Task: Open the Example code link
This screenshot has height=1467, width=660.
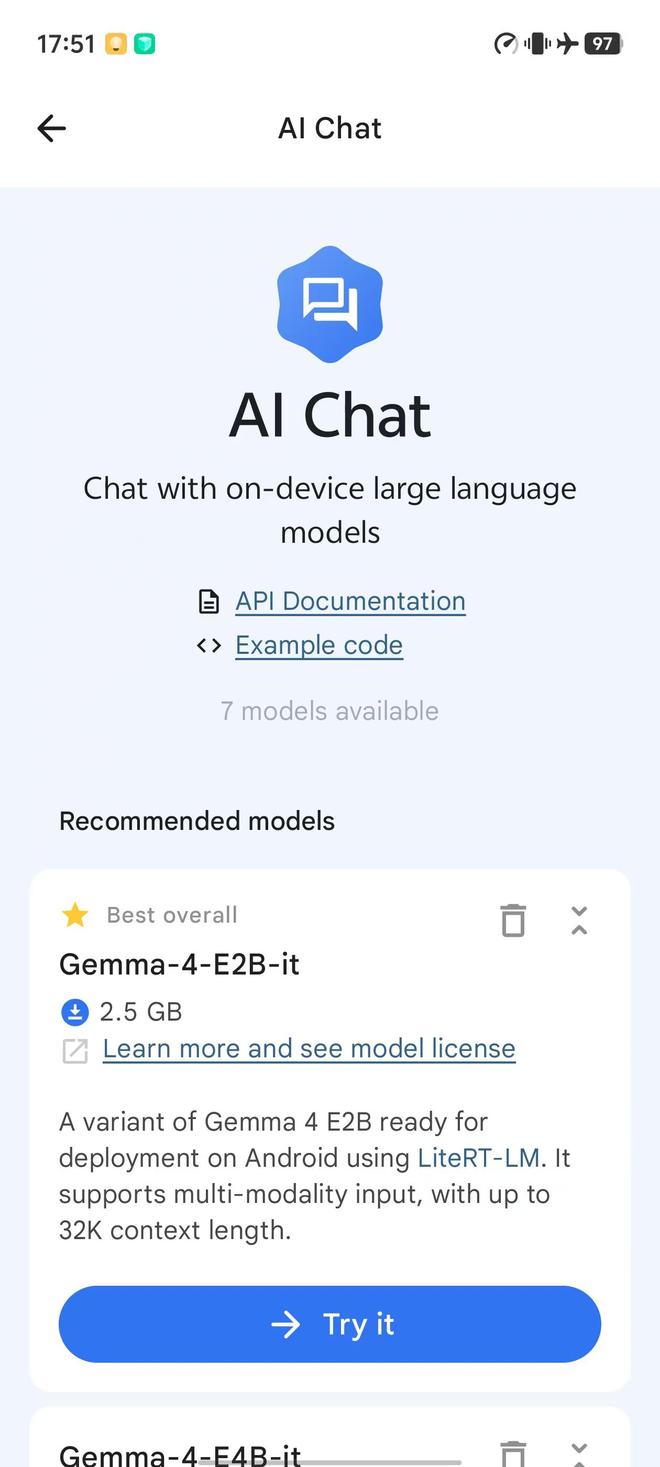Action: pyautogui.click(x=318, y=645)
